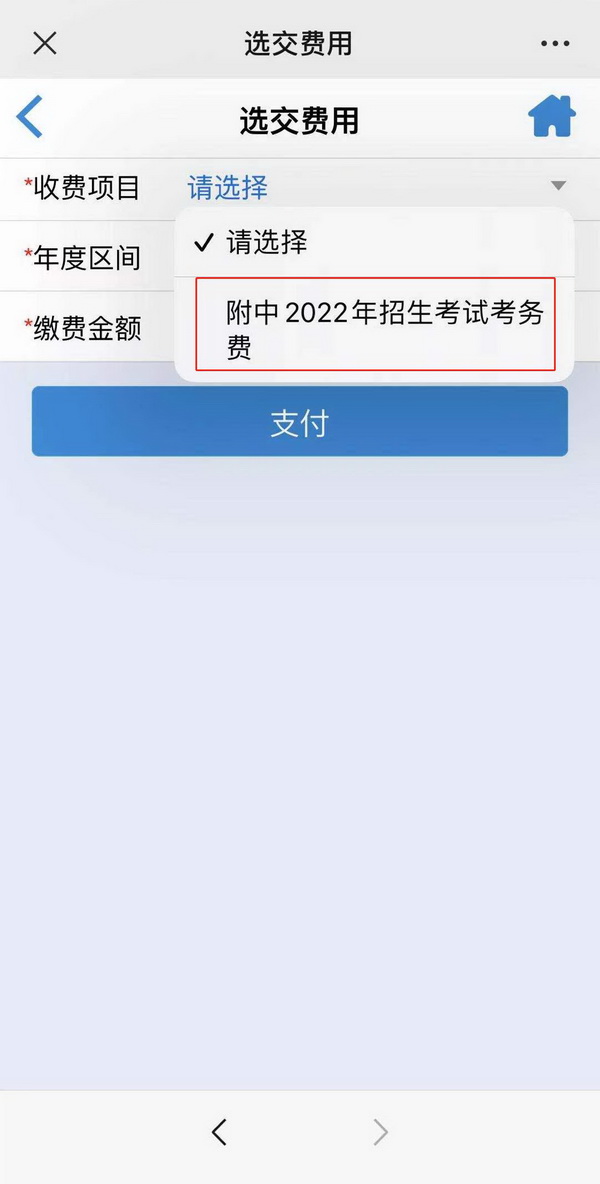The width and height of the screenshot is (600, 1184).
Task: Go back using the blue arrow
Action: (29, 117)
